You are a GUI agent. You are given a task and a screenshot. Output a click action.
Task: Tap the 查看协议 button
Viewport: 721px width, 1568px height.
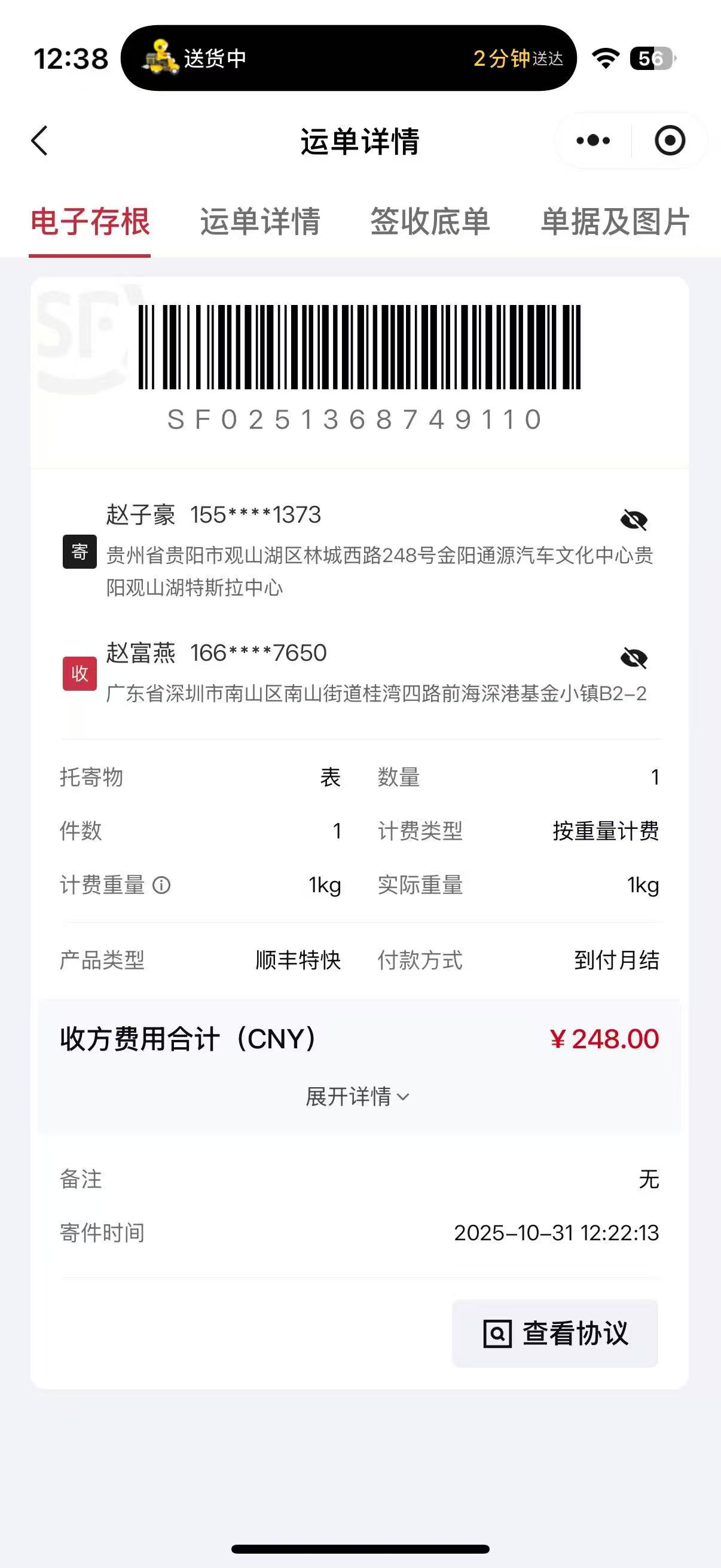click(555, 1334)
